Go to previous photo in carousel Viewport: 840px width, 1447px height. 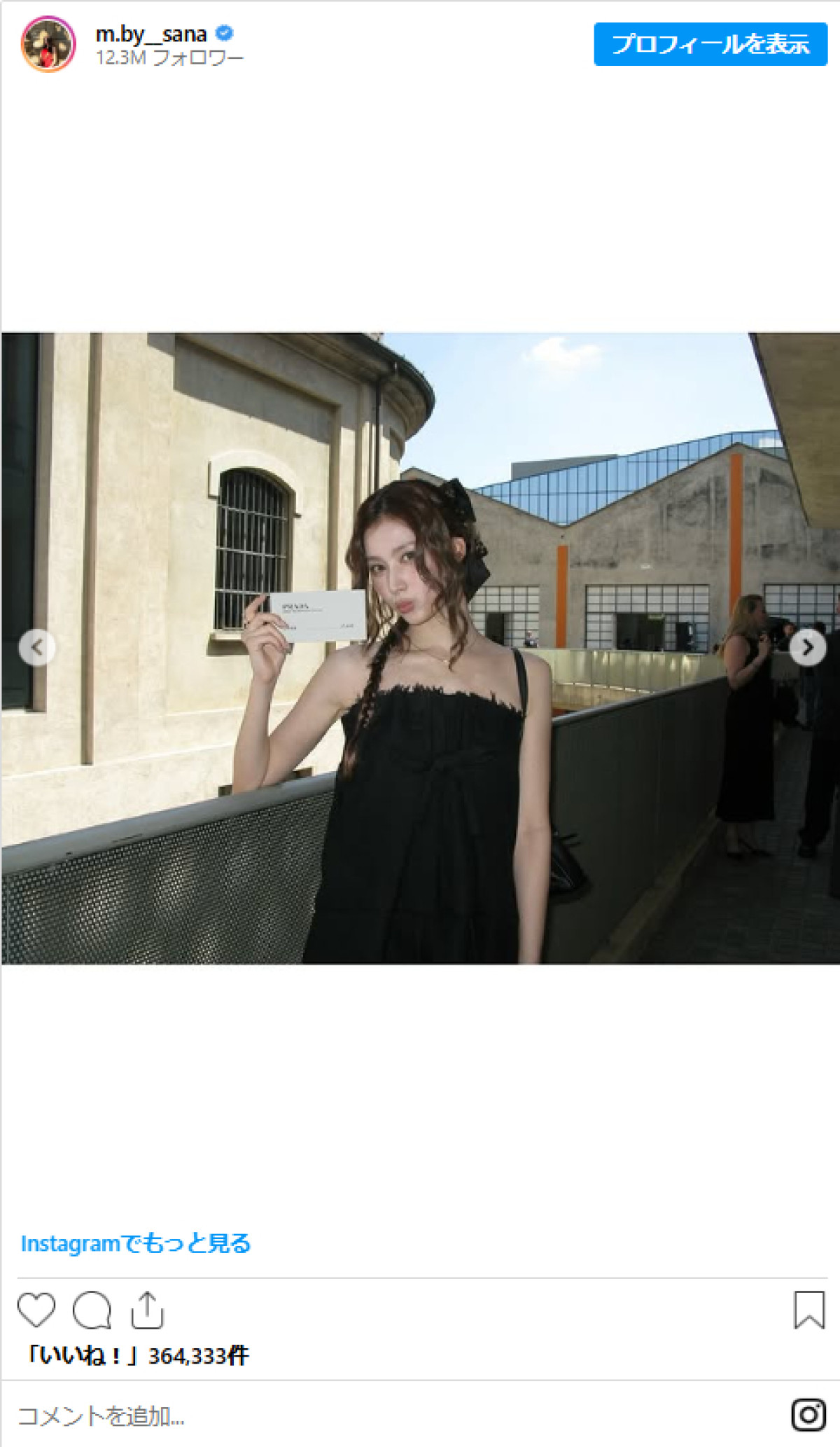point(37,647)
